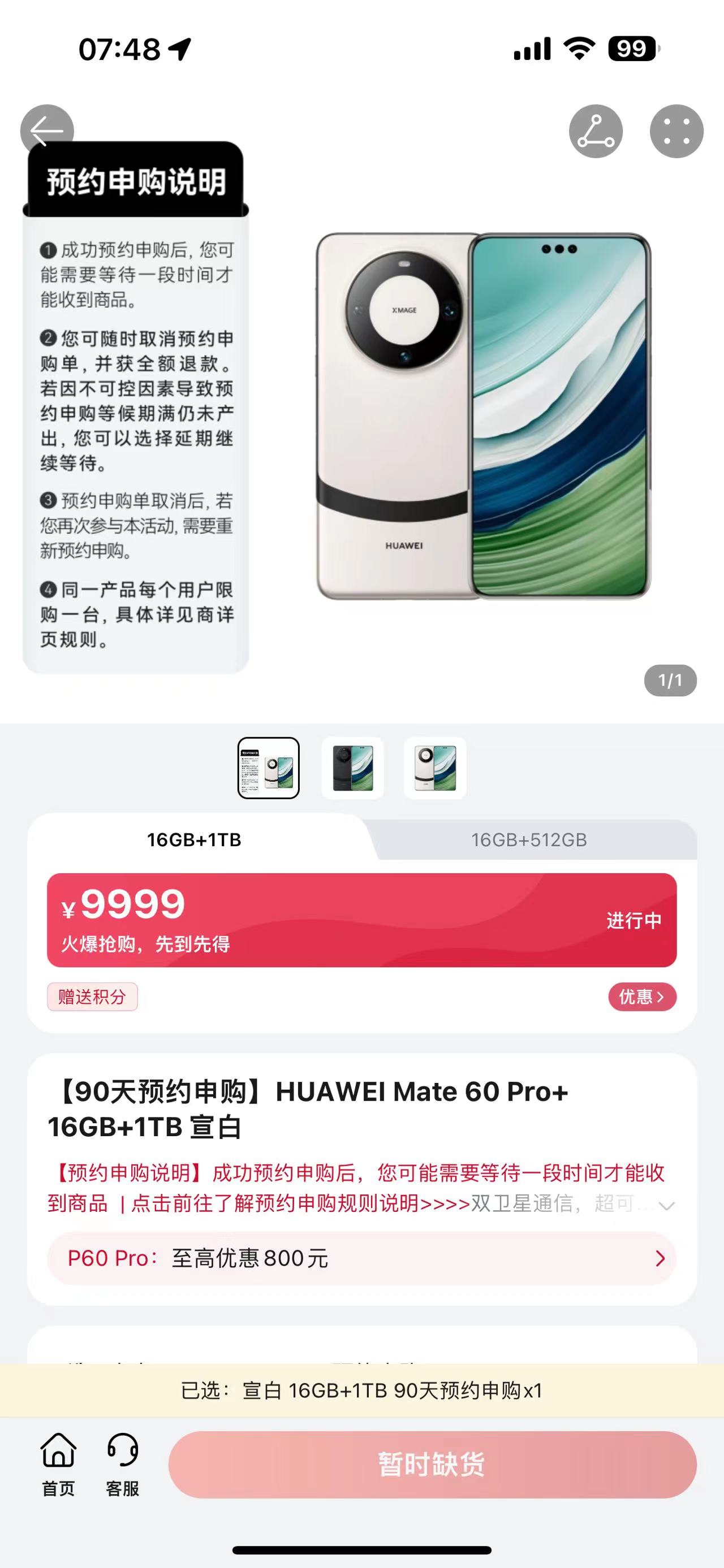Select the white phone color thumbnail
Screen dimensions: 724x1568
(436, 768)
